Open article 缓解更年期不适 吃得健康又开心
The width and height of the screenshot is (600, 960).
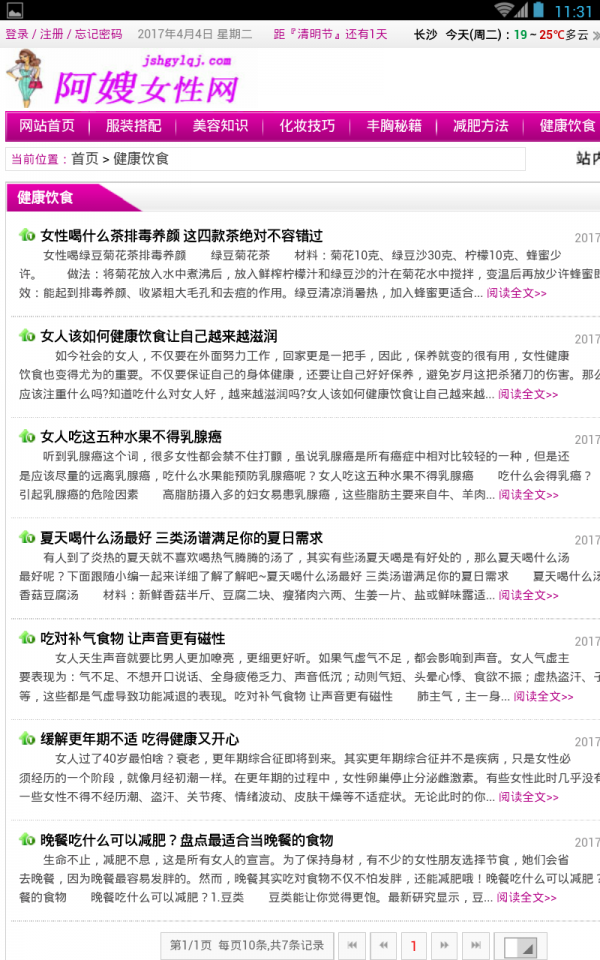(139, 739)
